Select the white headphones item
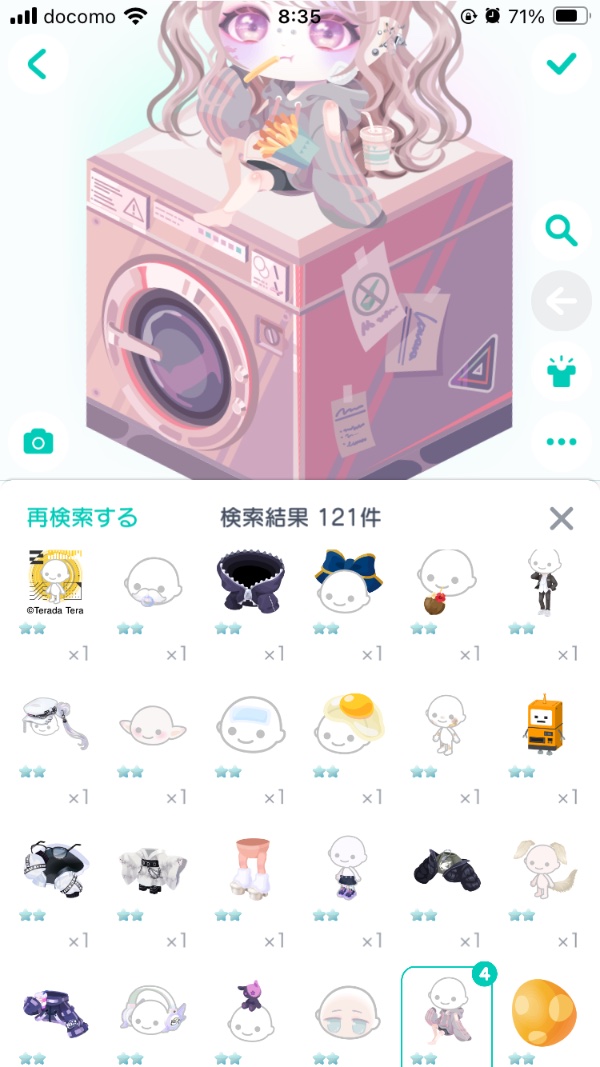The height and width of the screenshot is (1067, 600). click(152, 1012)
